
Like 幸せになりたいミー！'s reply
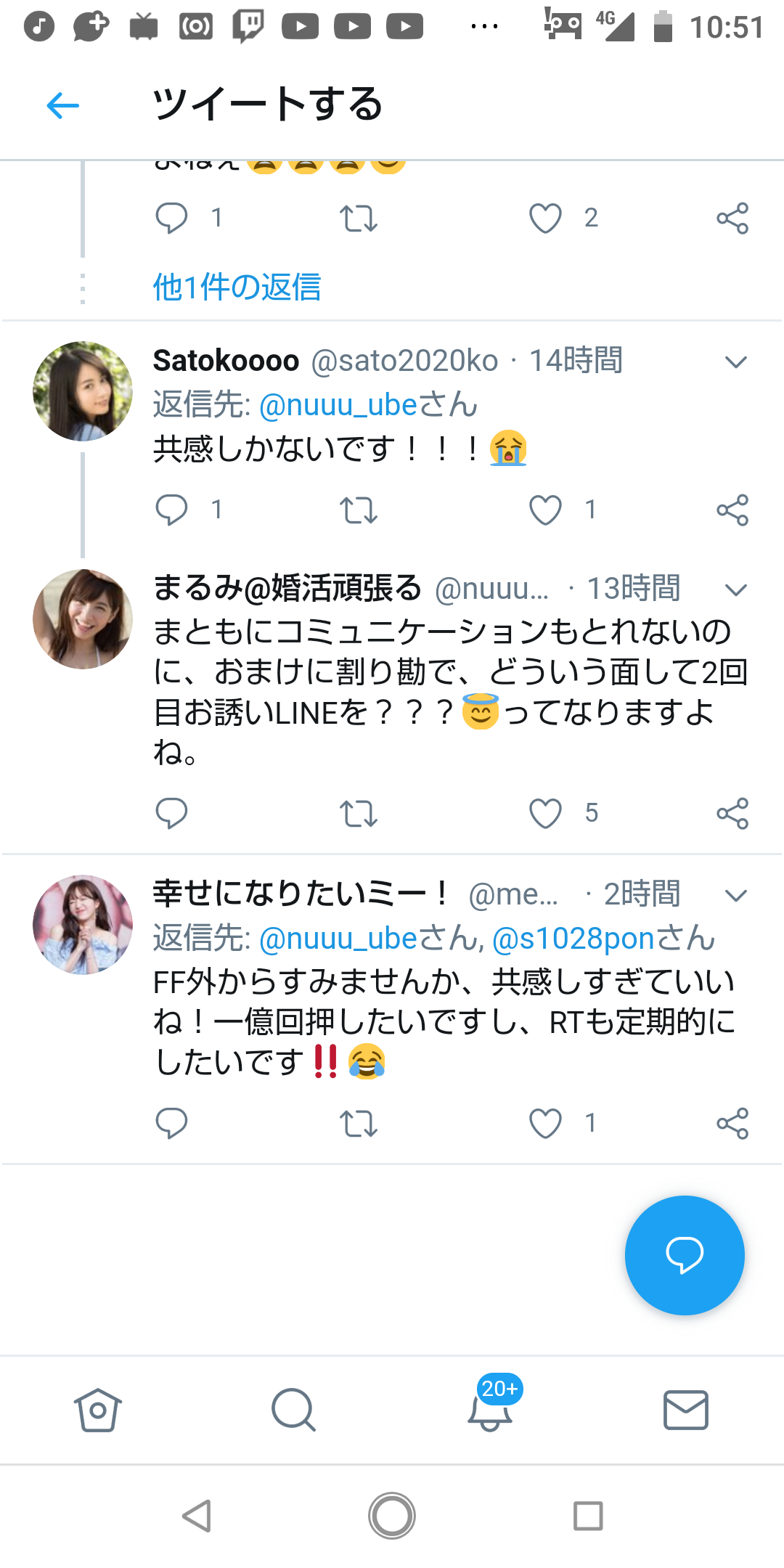pos(545,1124)
